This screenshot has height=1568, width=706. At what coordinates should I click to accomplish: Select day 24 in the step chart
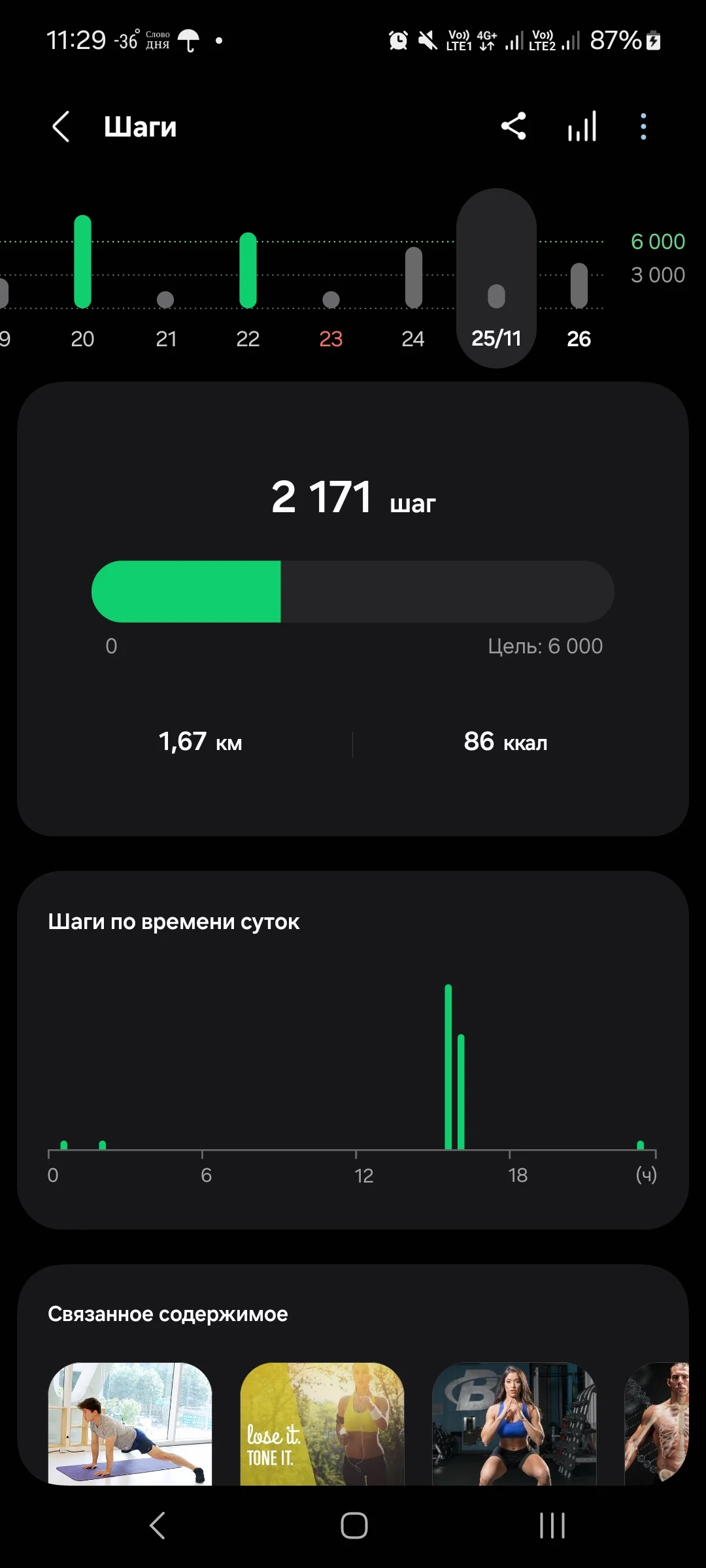tap(413, 294)
